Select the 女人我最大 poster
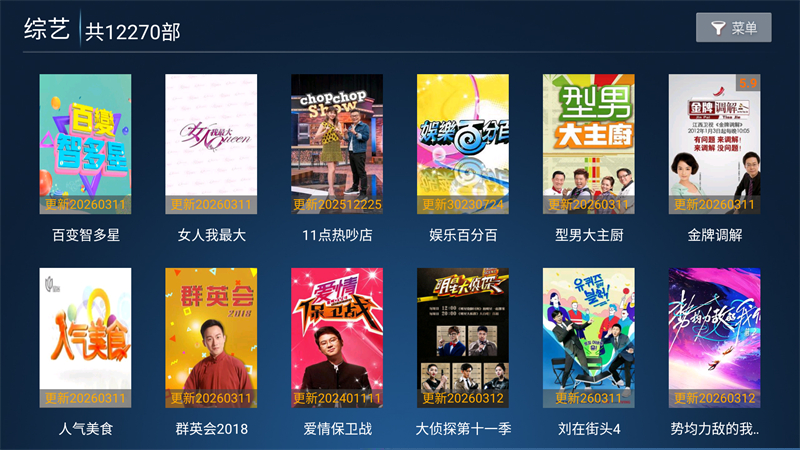This screenshot has height=450, width=800. pos(211,145)
